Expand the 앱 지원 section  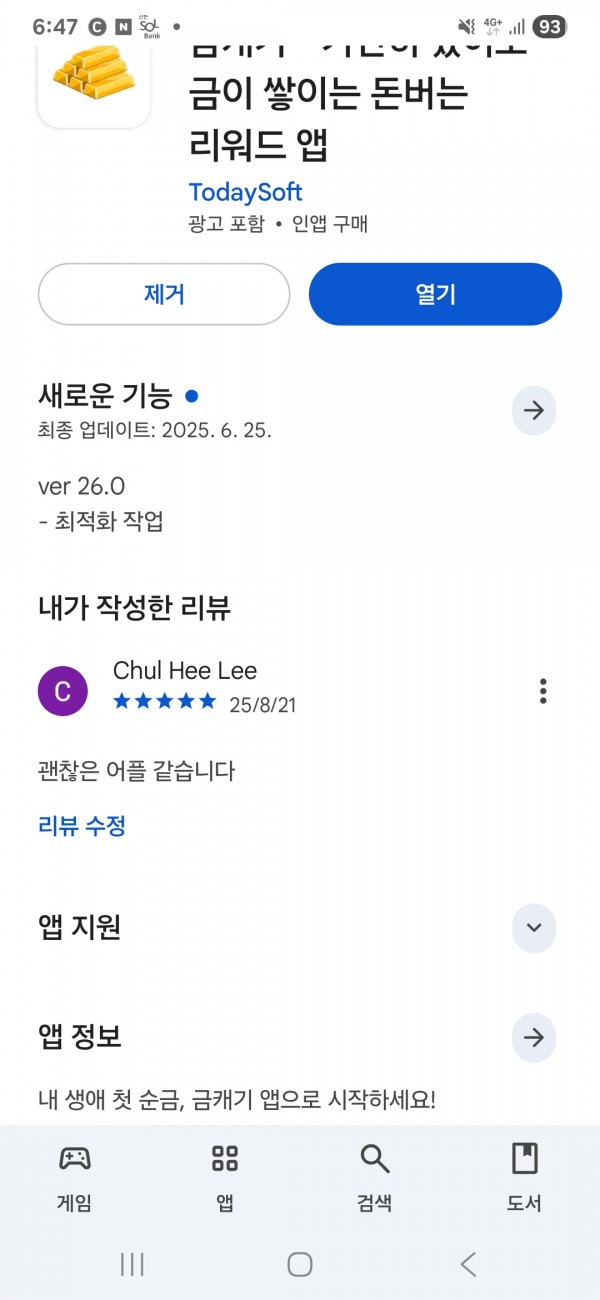[534, 928]
